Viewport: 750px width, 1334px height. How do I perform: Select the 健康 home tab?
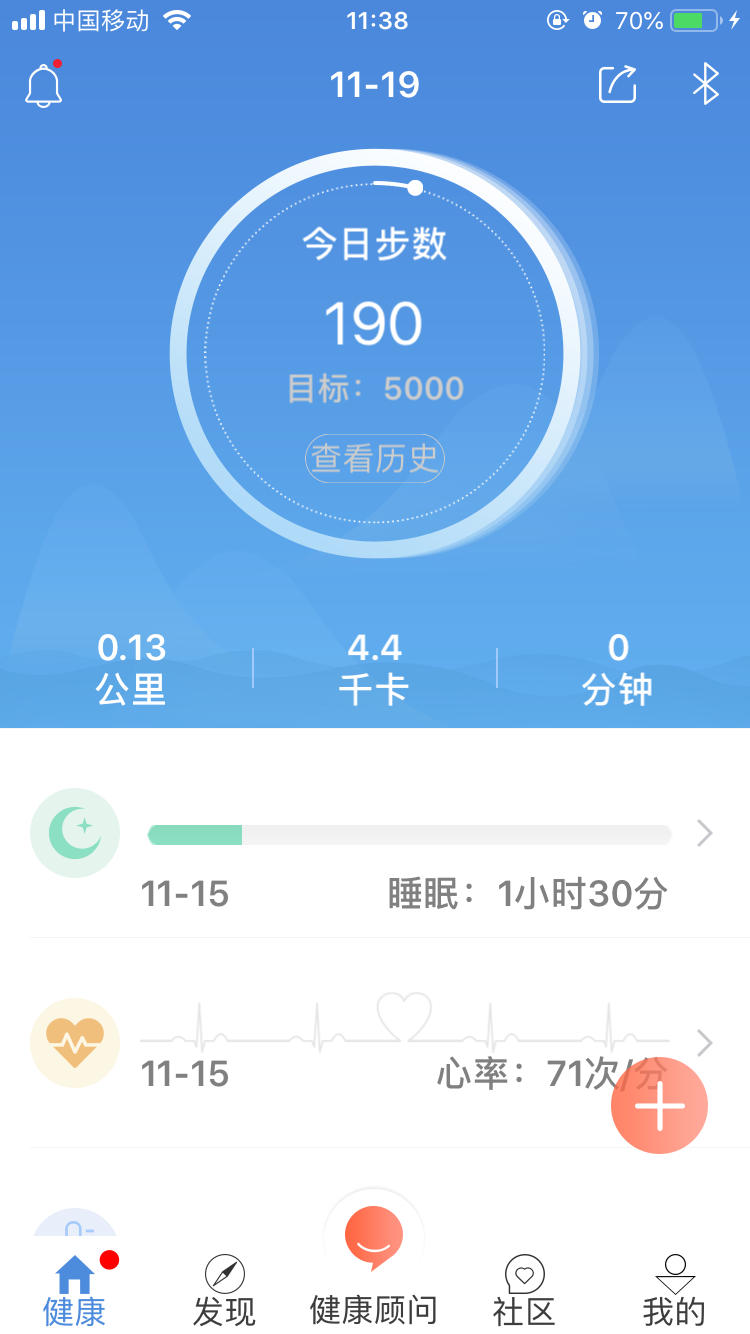coord(75,1290)
